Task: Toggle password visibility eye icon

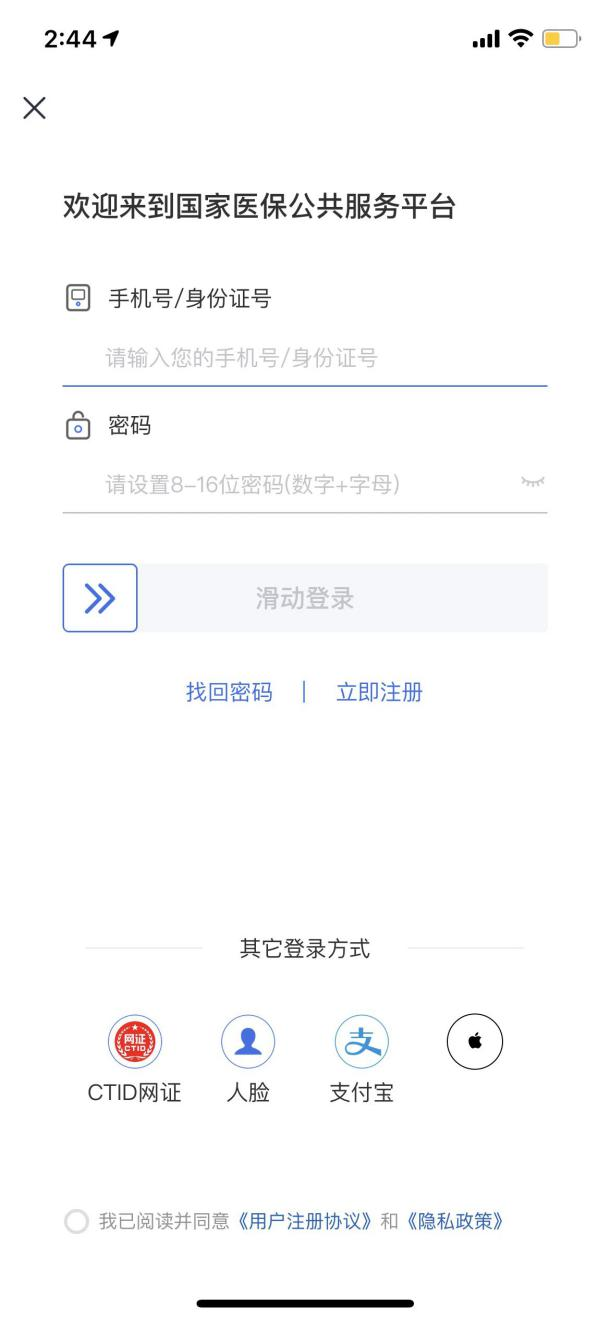Action: tap(533, 484)
